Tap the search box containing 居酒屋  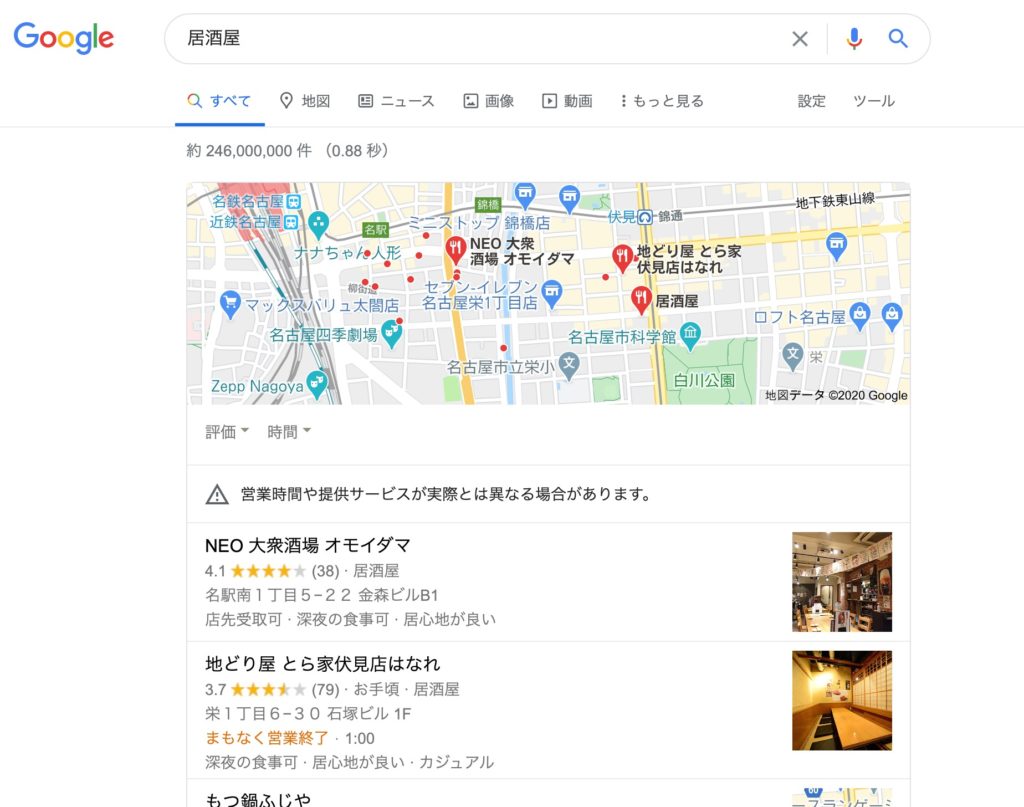(x=480, y=39)
